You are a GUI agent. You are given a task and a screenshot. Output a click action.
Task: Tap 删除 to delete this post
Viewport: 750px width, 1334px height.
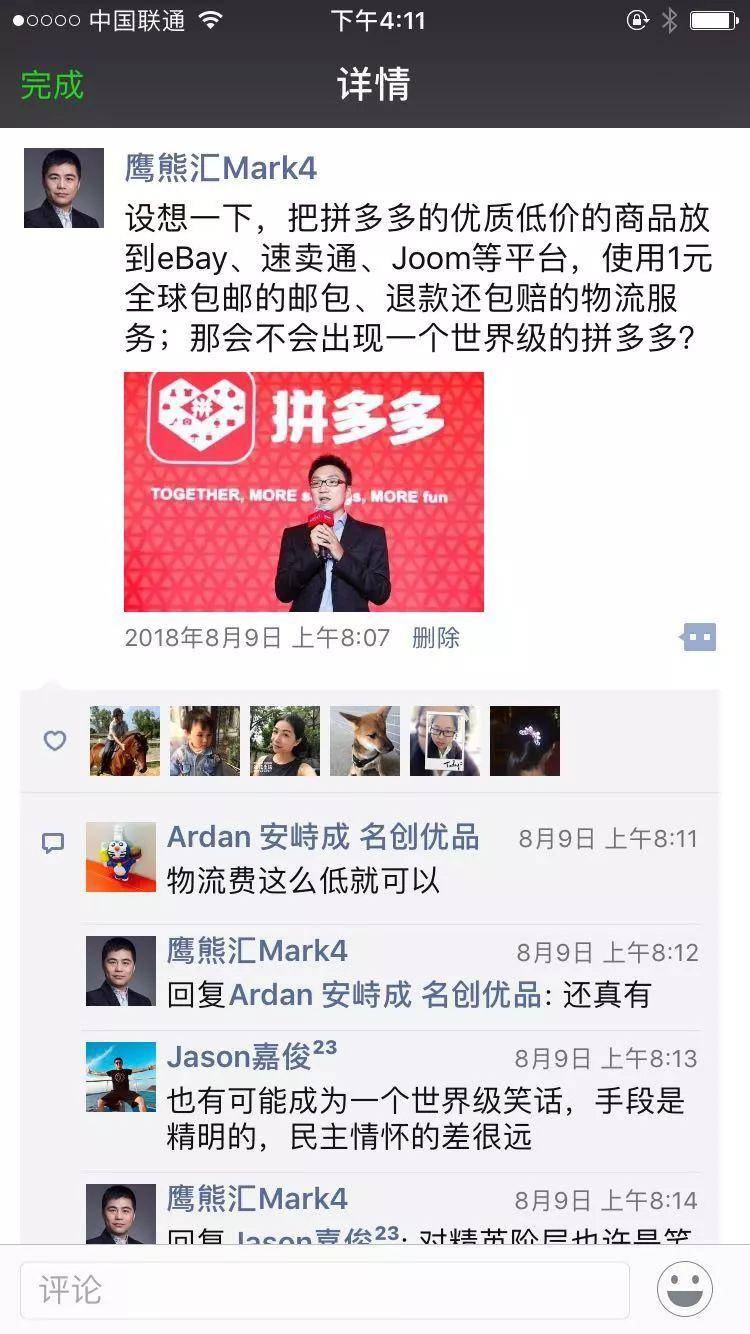coord(436,638)
